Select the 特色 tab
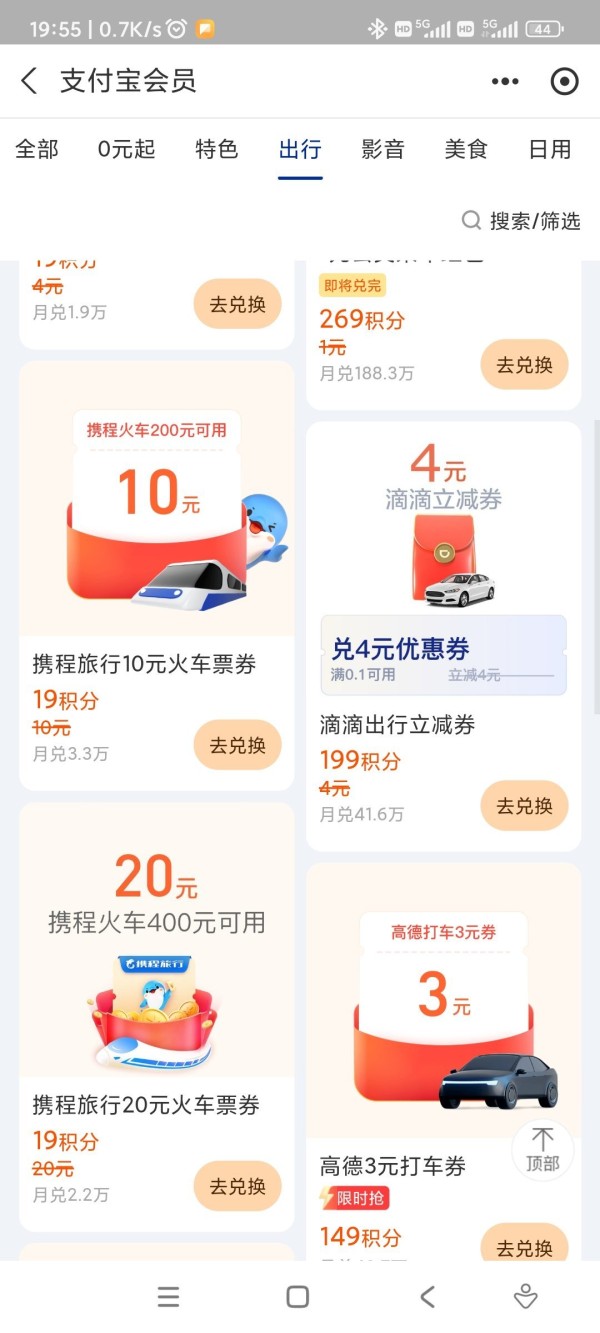 [x=216, y=150]
